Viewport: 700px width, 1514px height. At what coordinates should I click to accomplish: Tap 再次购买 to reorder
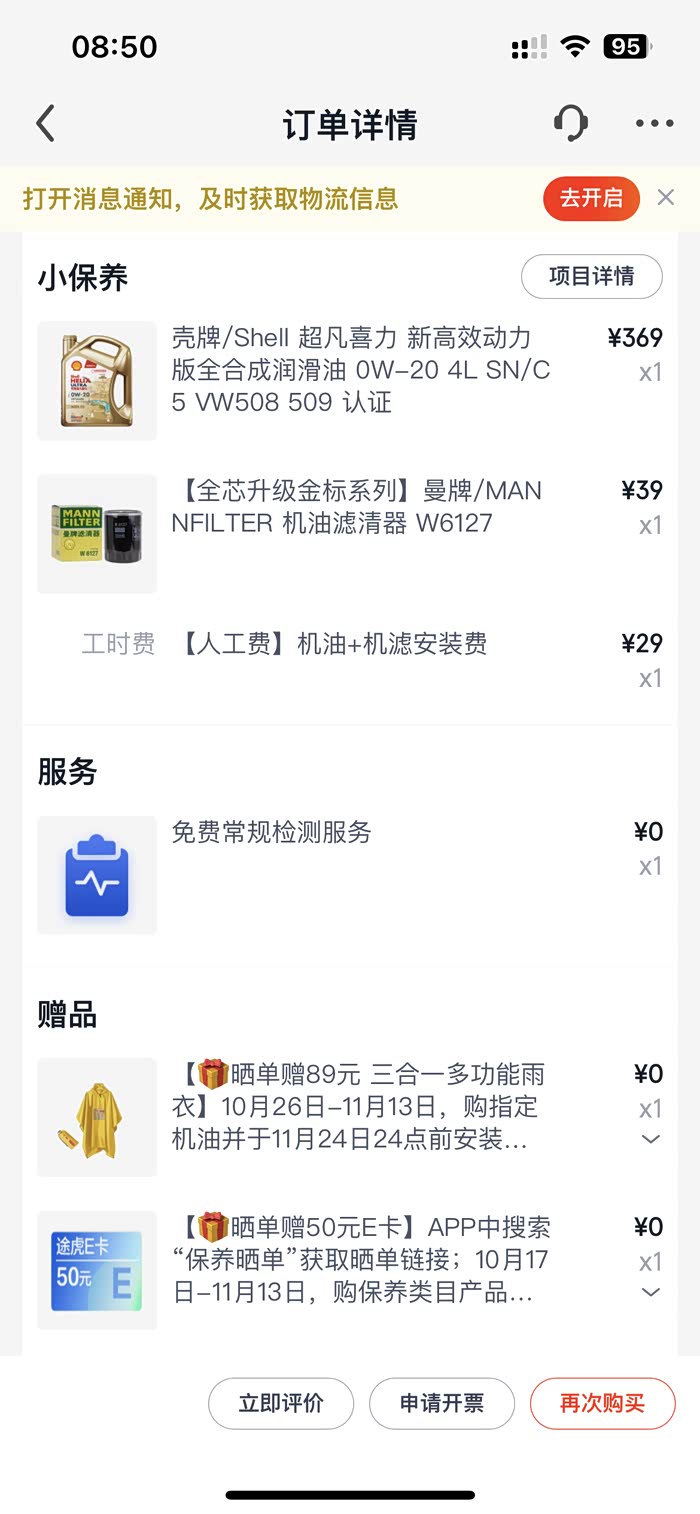point(602,1403)
